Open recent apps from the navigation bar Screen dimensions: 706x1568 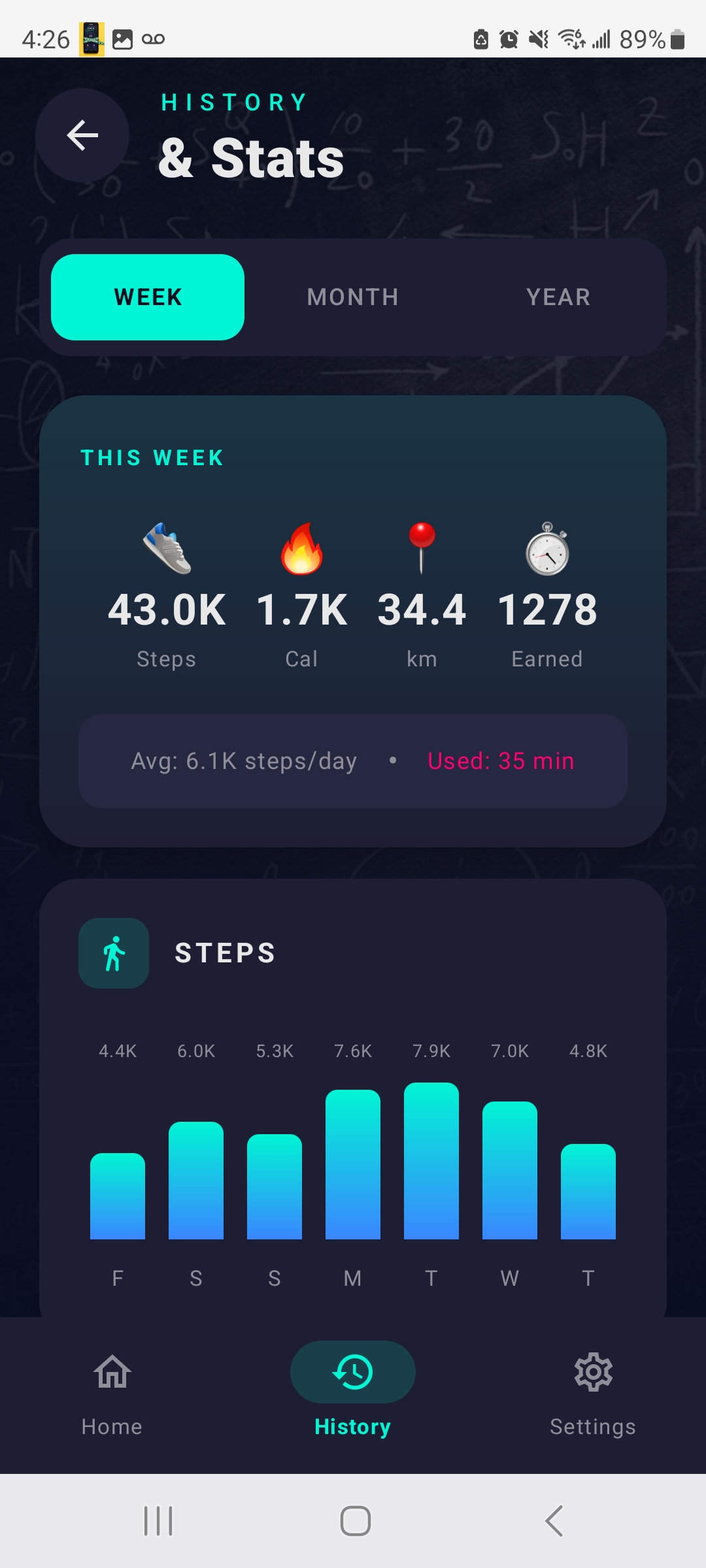click(158, 1520)
